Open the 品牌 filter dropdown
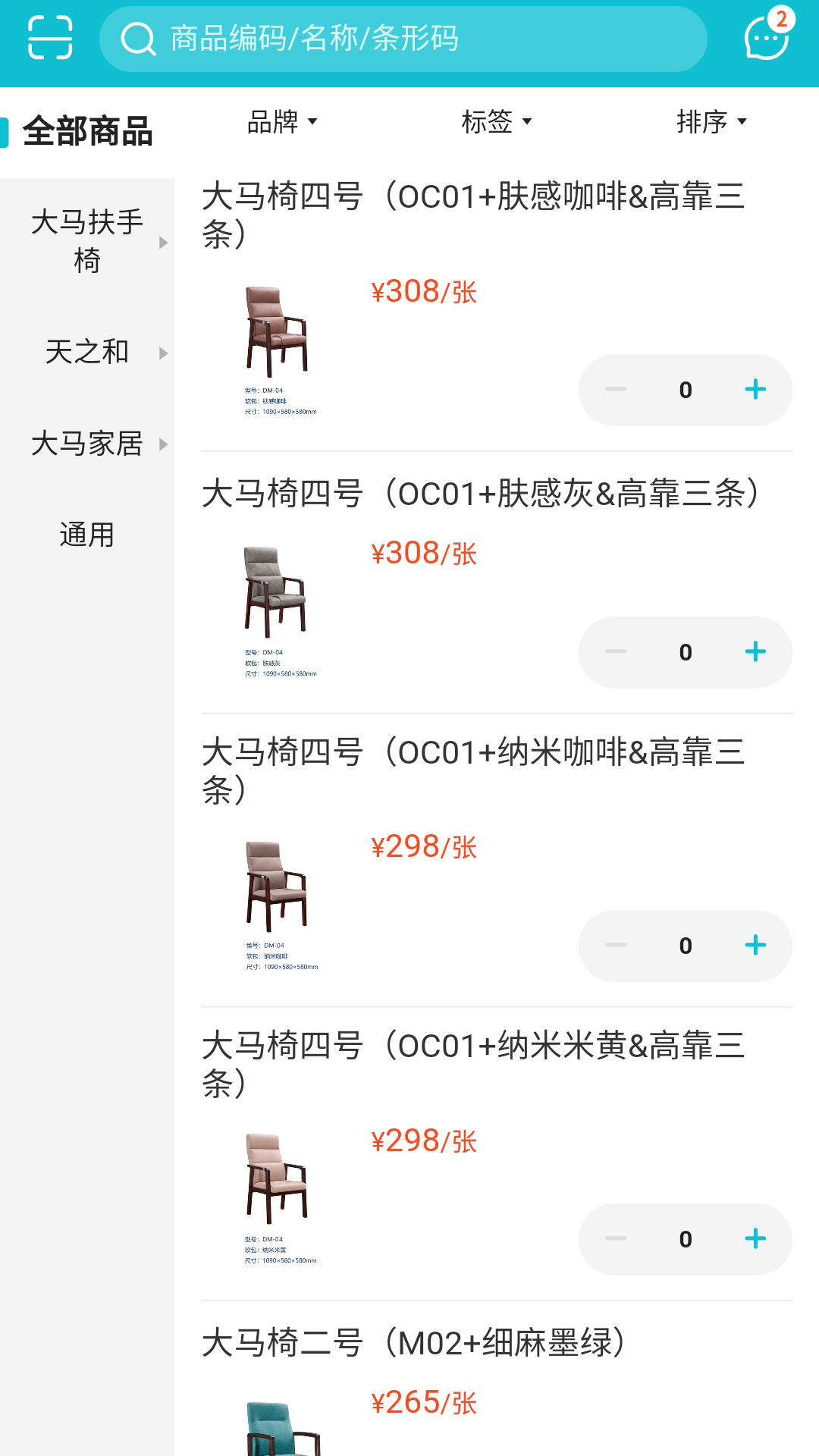 point(282,121)
